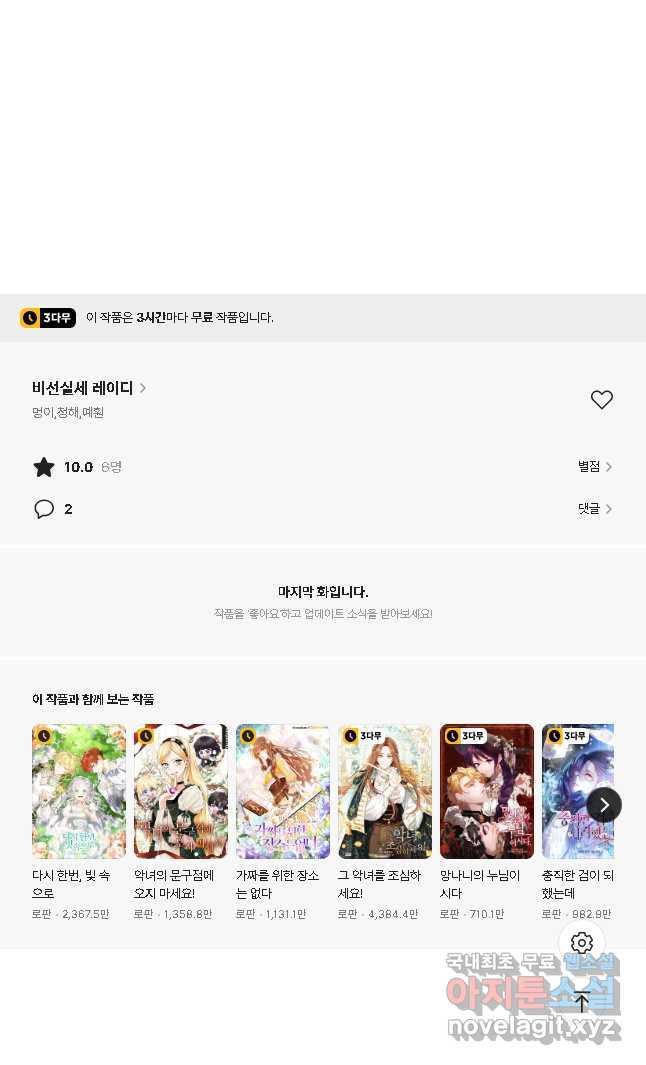The image size is (646, 1065).
Task: Open the 비선실세 레이디 title page
Action: [89, 388]
